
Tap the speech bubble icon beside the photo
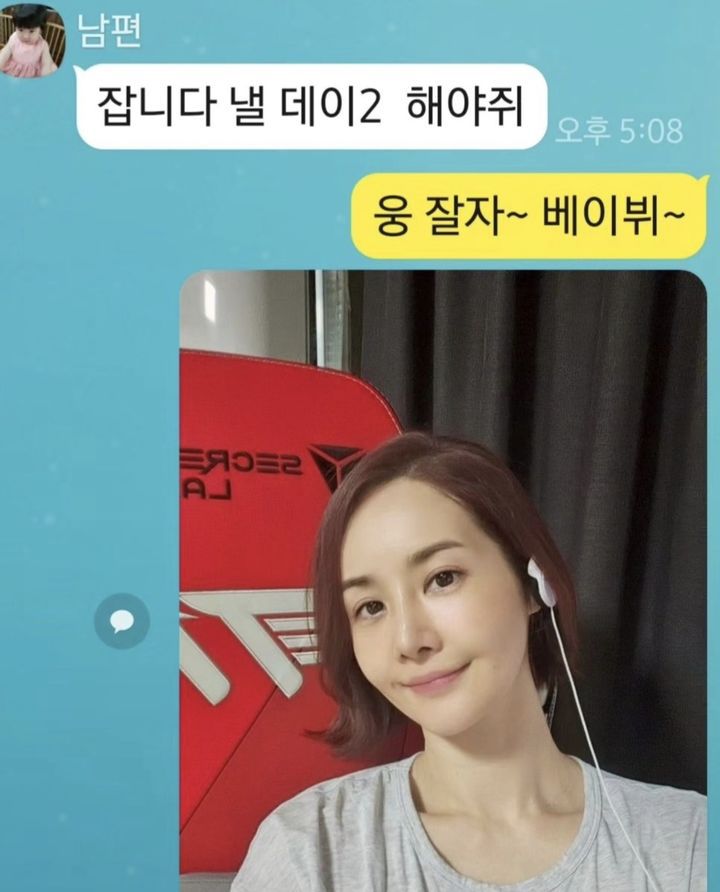pos(122,621)
